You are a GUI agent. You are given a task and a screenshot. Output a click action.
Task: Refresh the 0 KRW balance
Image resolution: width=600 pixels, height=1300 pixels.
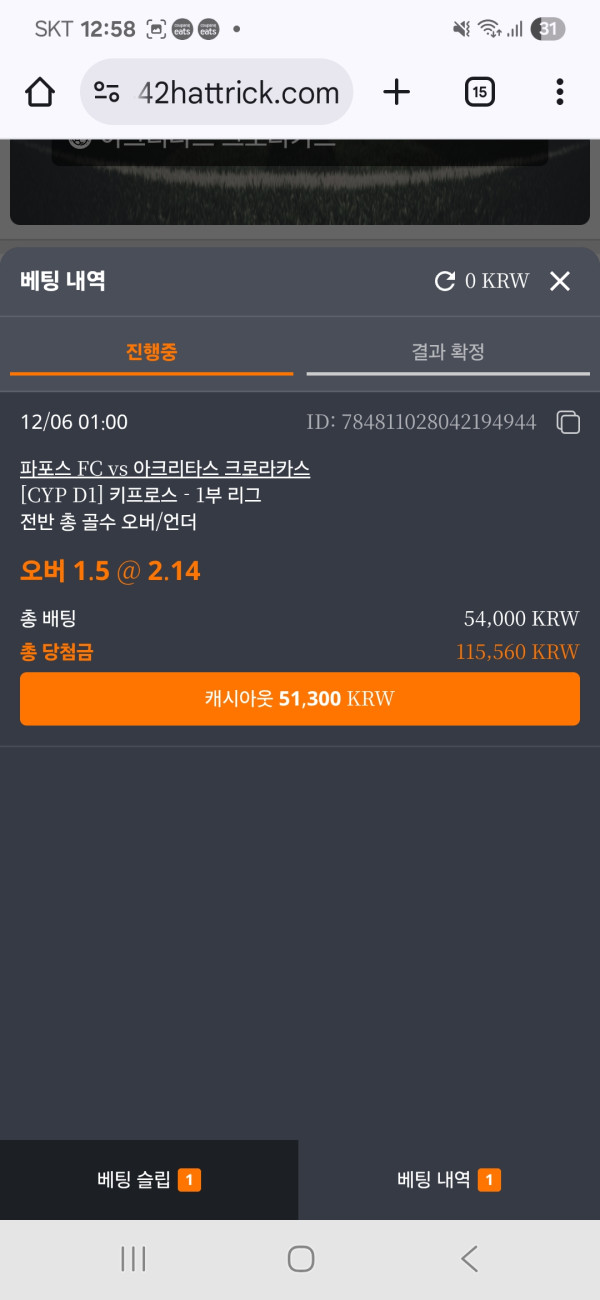[x=445, y=281]
